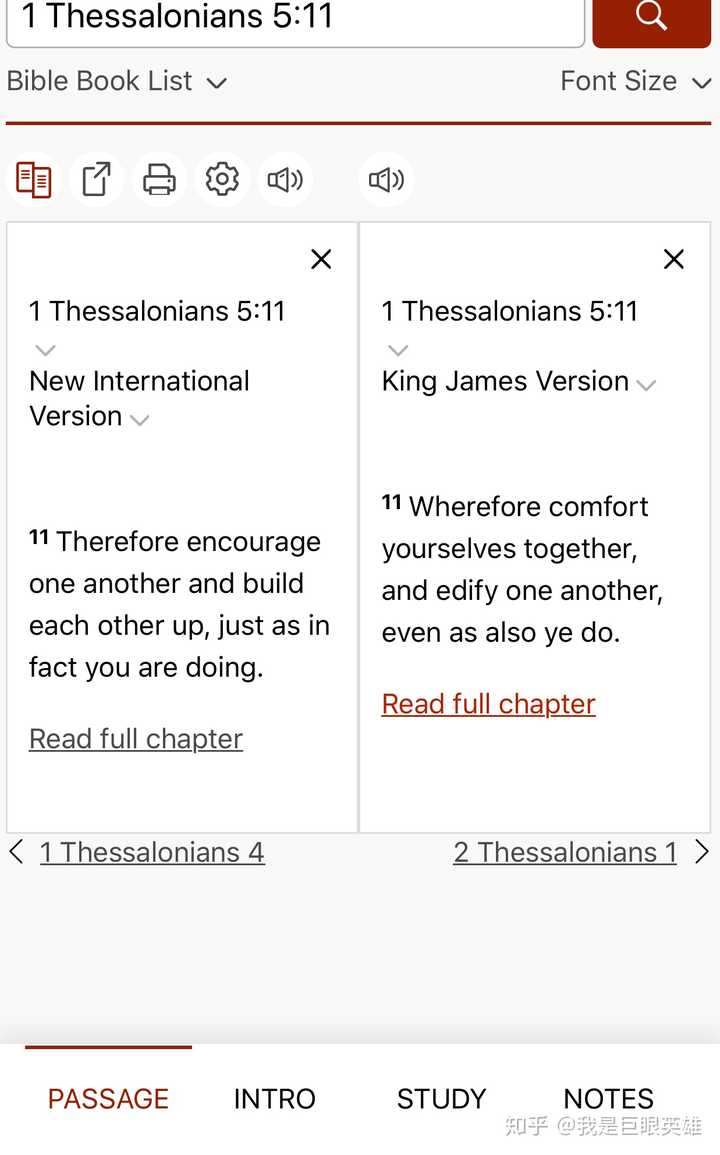Screen dimensions: 720x1155
Task: Listen to the New International Version audio
Action: [285, 180]
